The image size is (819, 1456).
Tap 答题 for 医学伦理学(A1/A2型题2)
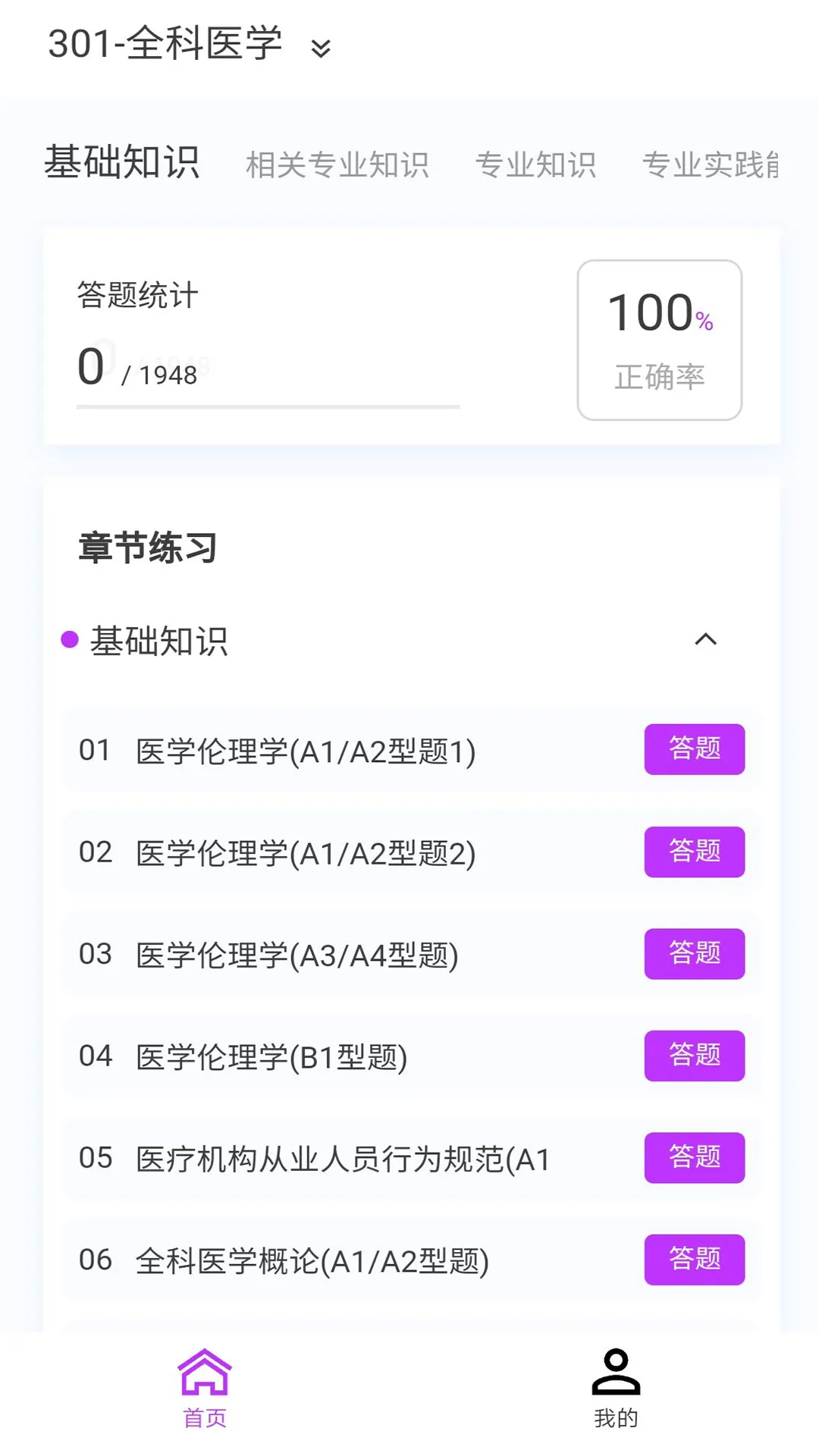pos(694,852)
